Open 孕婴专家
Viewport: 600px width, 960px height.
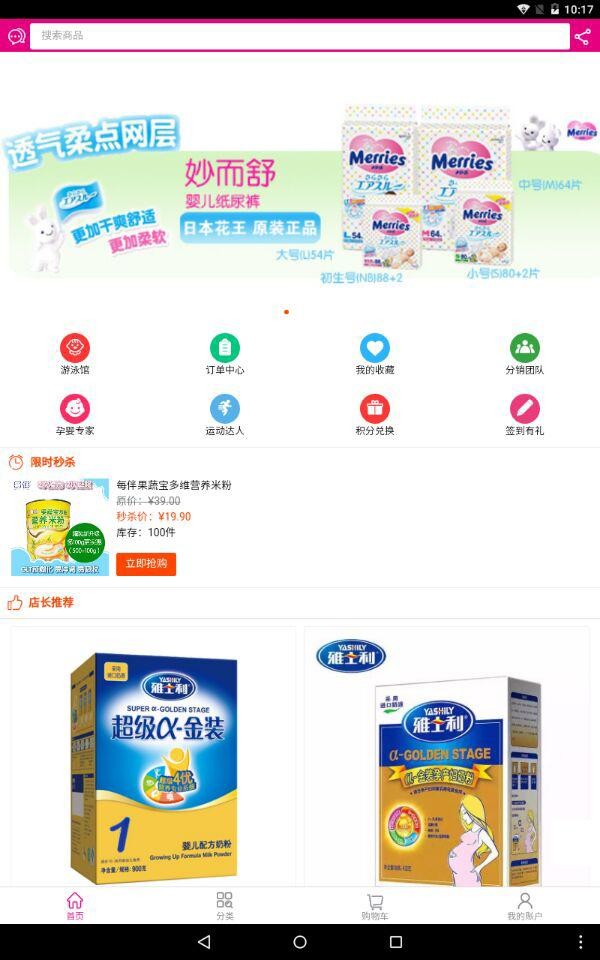tap(75, 414)
